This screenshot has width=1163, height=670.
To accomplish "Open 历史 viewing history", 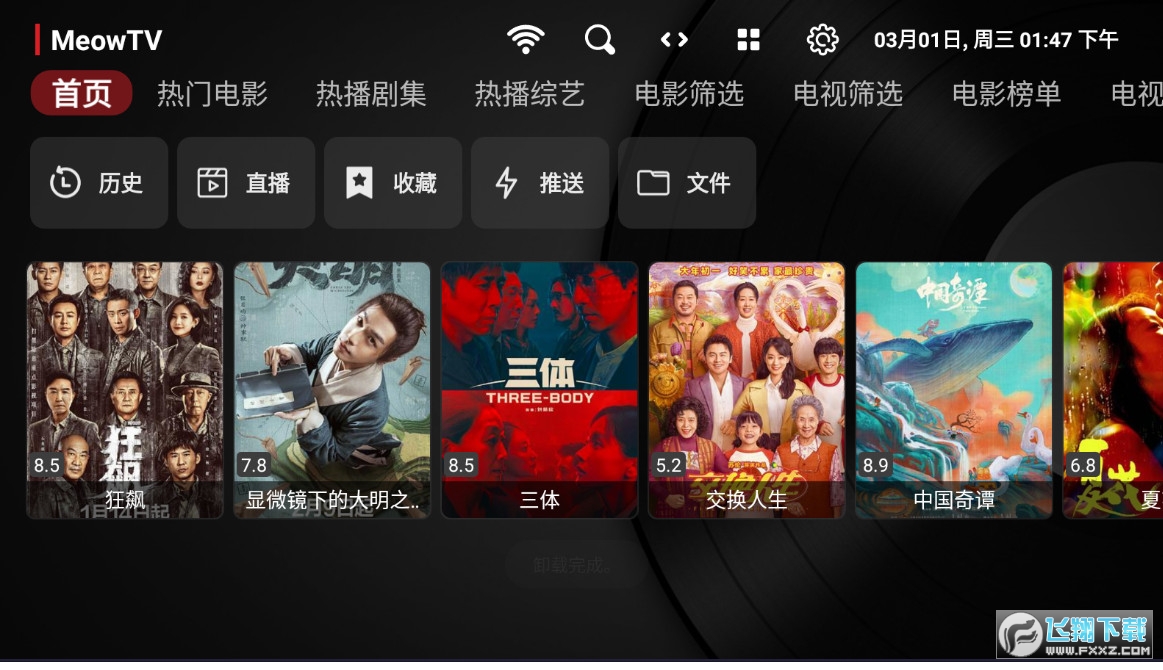I will [98, 183].
